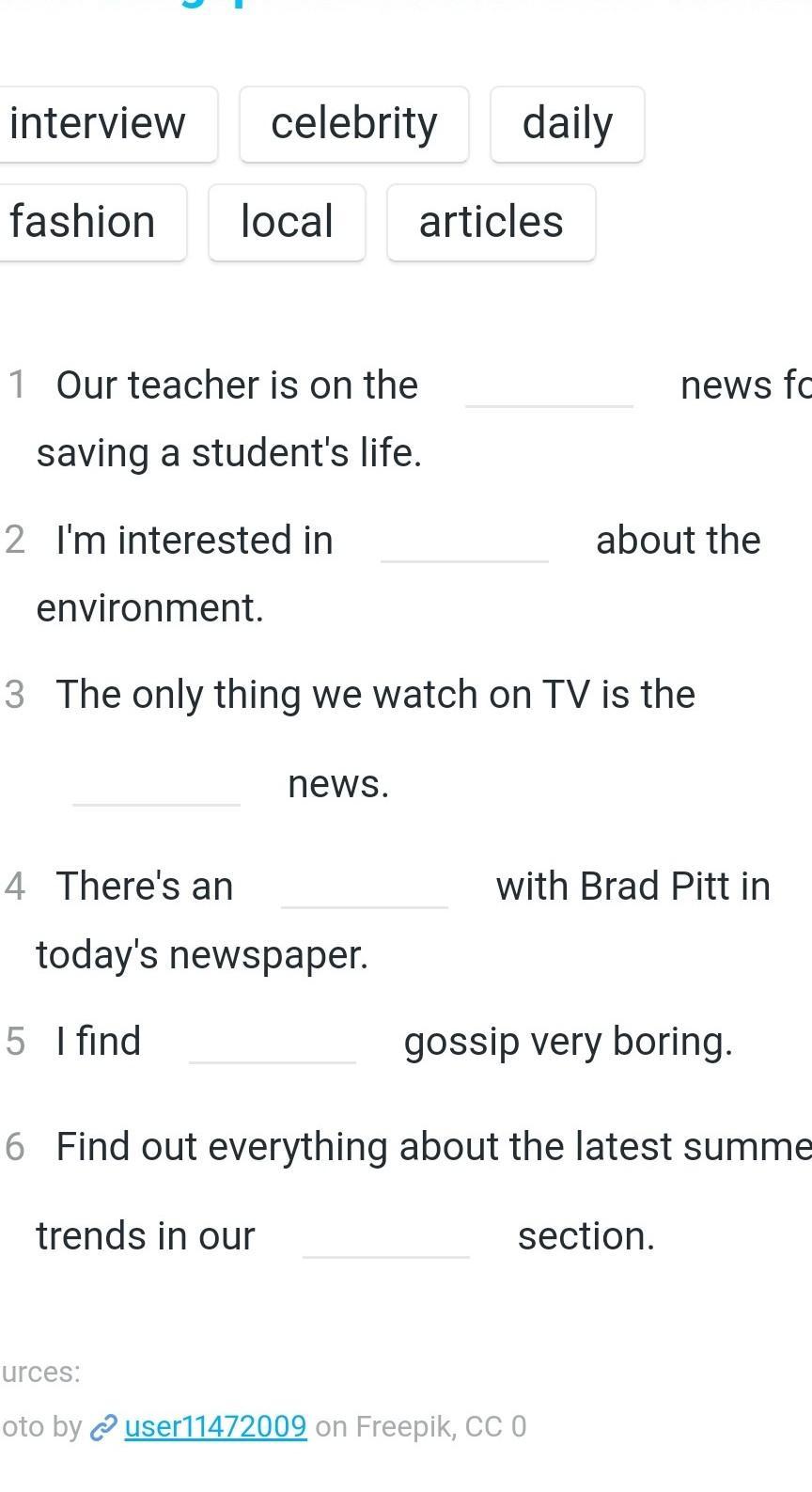This screenshot has width=812, height=1492.
Task: Open the user11472009 Freepik link
Action: pyautogui.click(x=215, y=1426)
